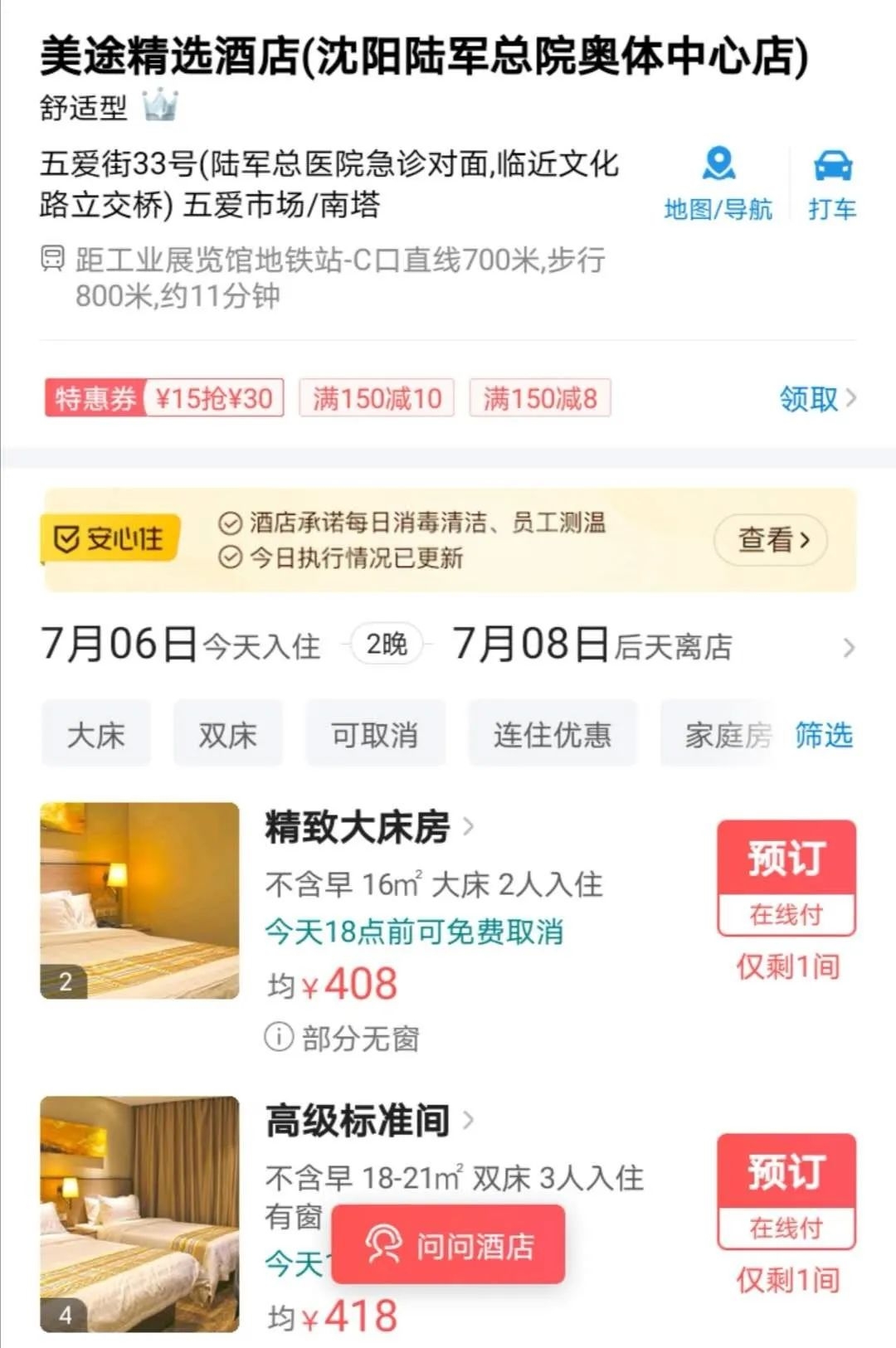The width and height of the screenshot is (896, 1348).
Task: Filter rooms by 大床
Action: (x=96, y=734)
